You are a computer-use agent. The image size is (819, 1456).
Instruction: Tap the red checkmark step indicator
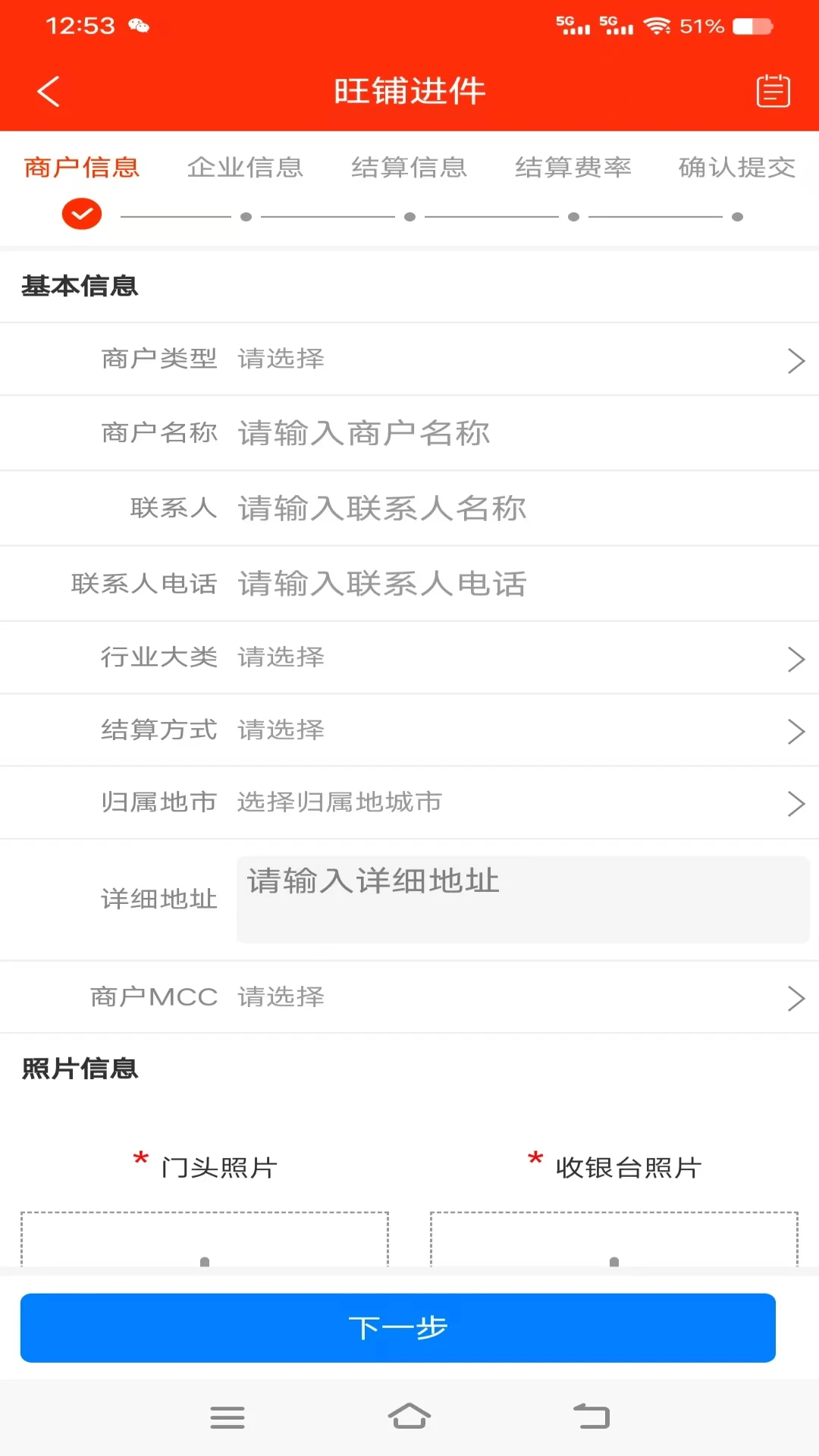point(81,213)
